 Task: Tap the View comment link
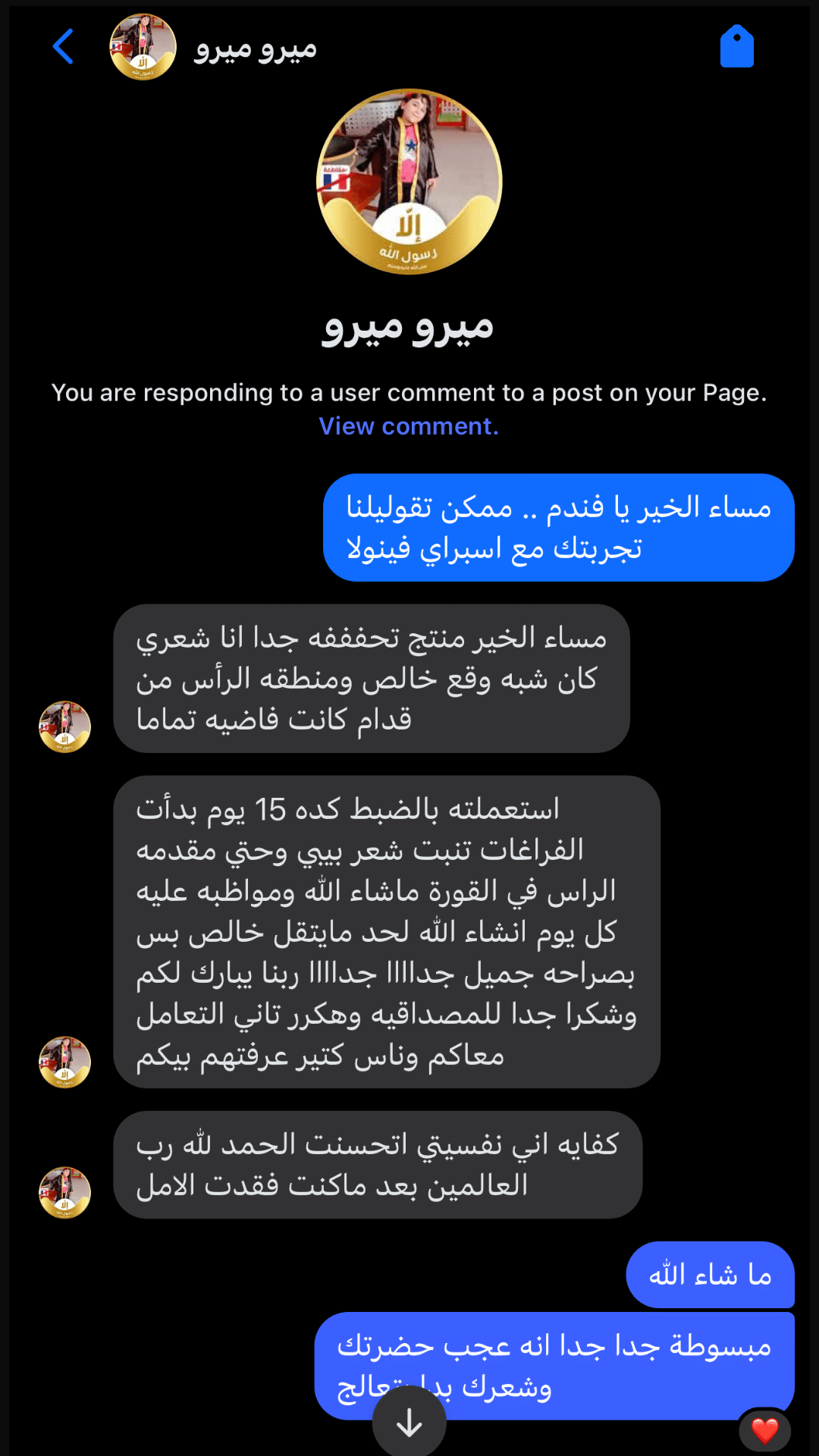(408, 426)
